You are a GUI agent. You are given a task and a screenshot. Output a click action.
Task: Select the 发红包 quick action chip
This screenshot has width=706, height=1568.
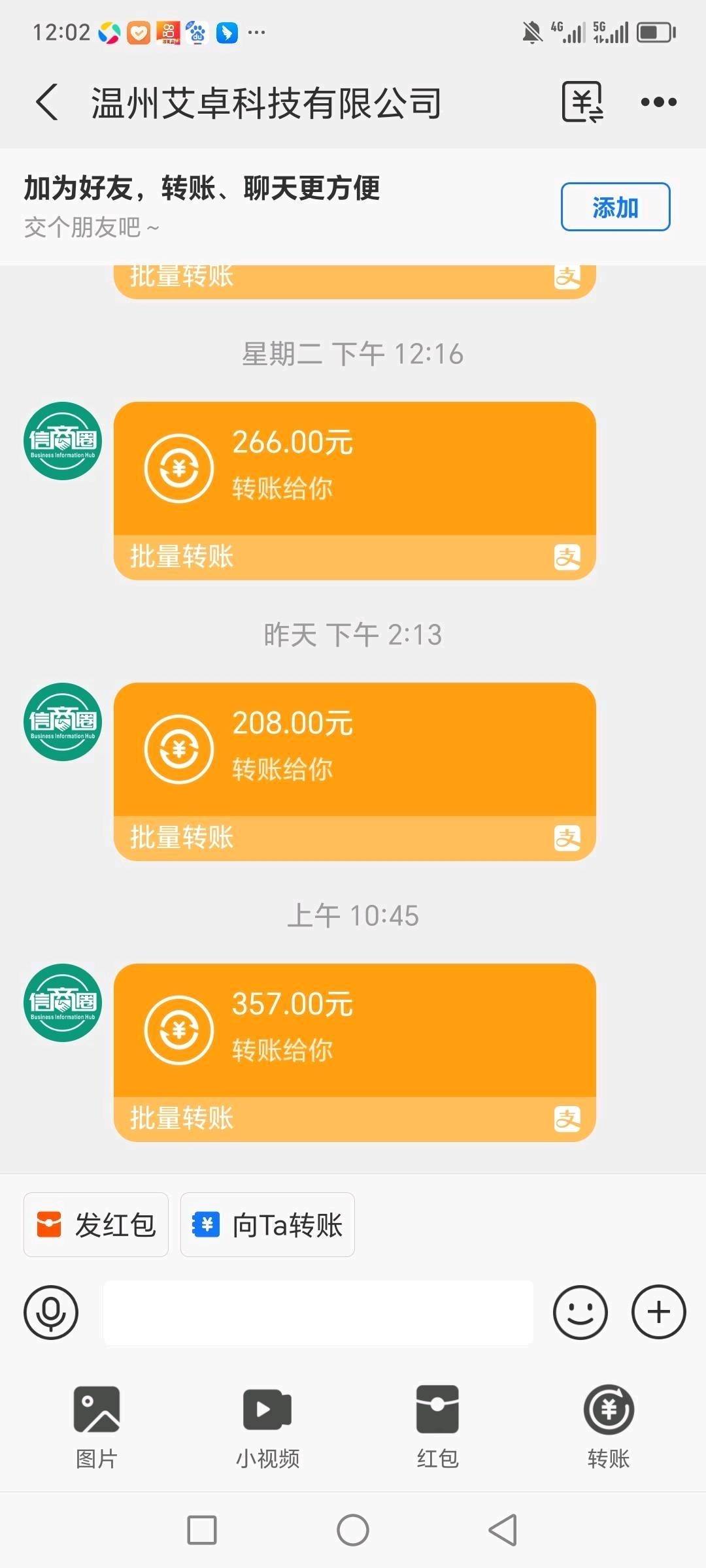(x=96, y=1225)
